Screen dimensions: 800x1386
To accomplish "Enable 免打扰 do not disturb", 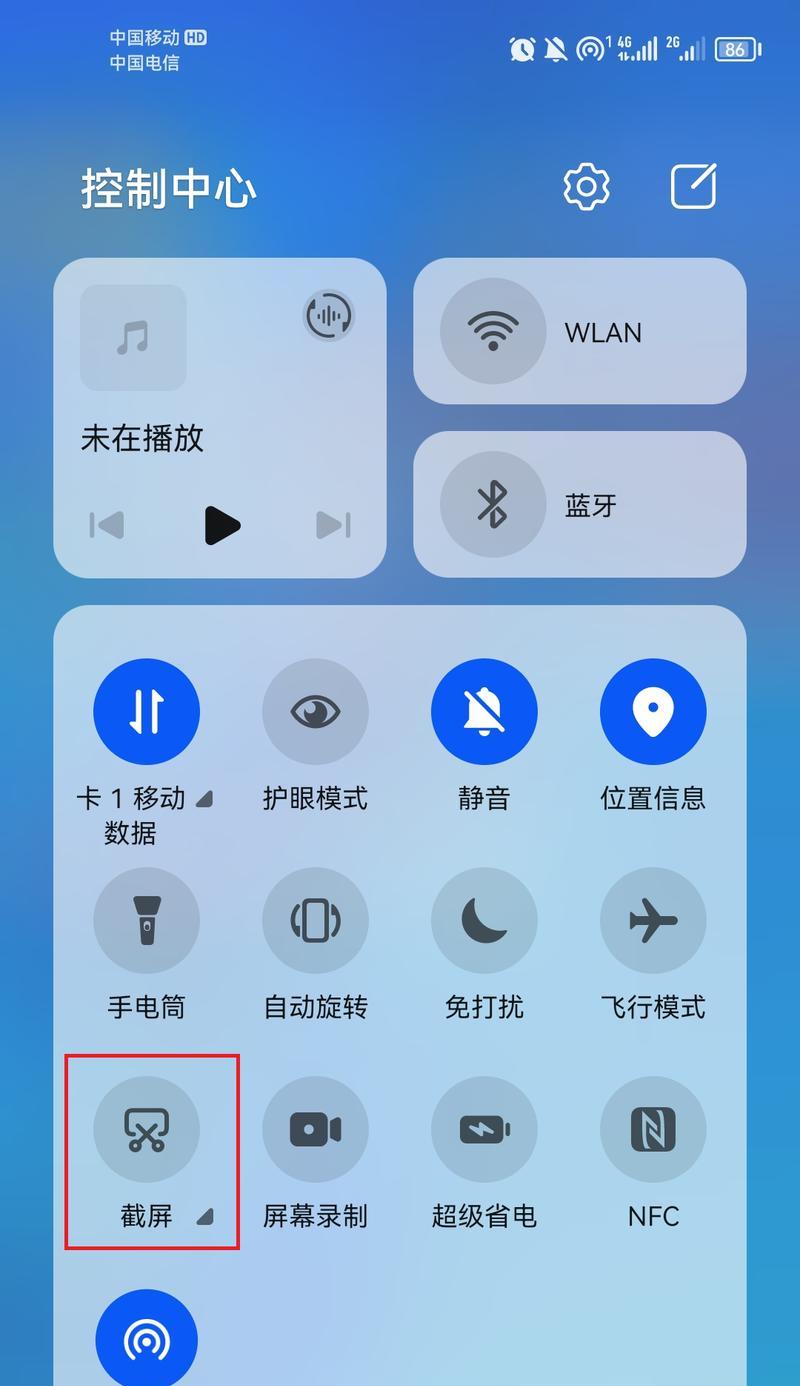I will click(x=484, y=920).
